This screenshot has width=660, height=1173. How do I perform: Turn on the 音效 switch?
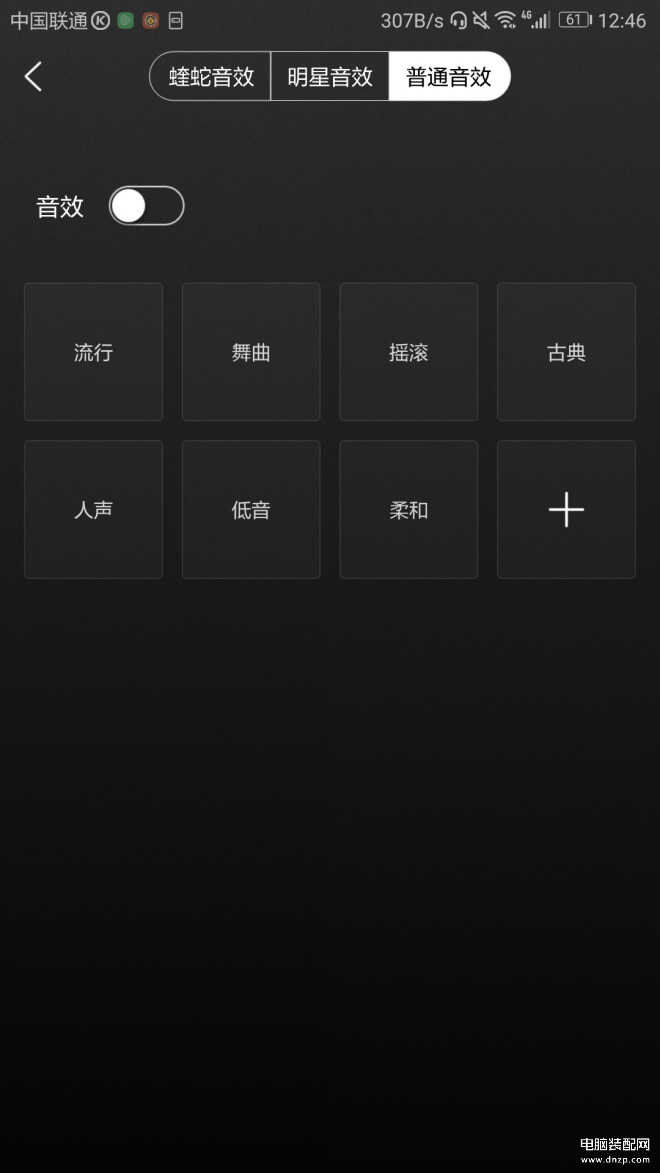146,206
